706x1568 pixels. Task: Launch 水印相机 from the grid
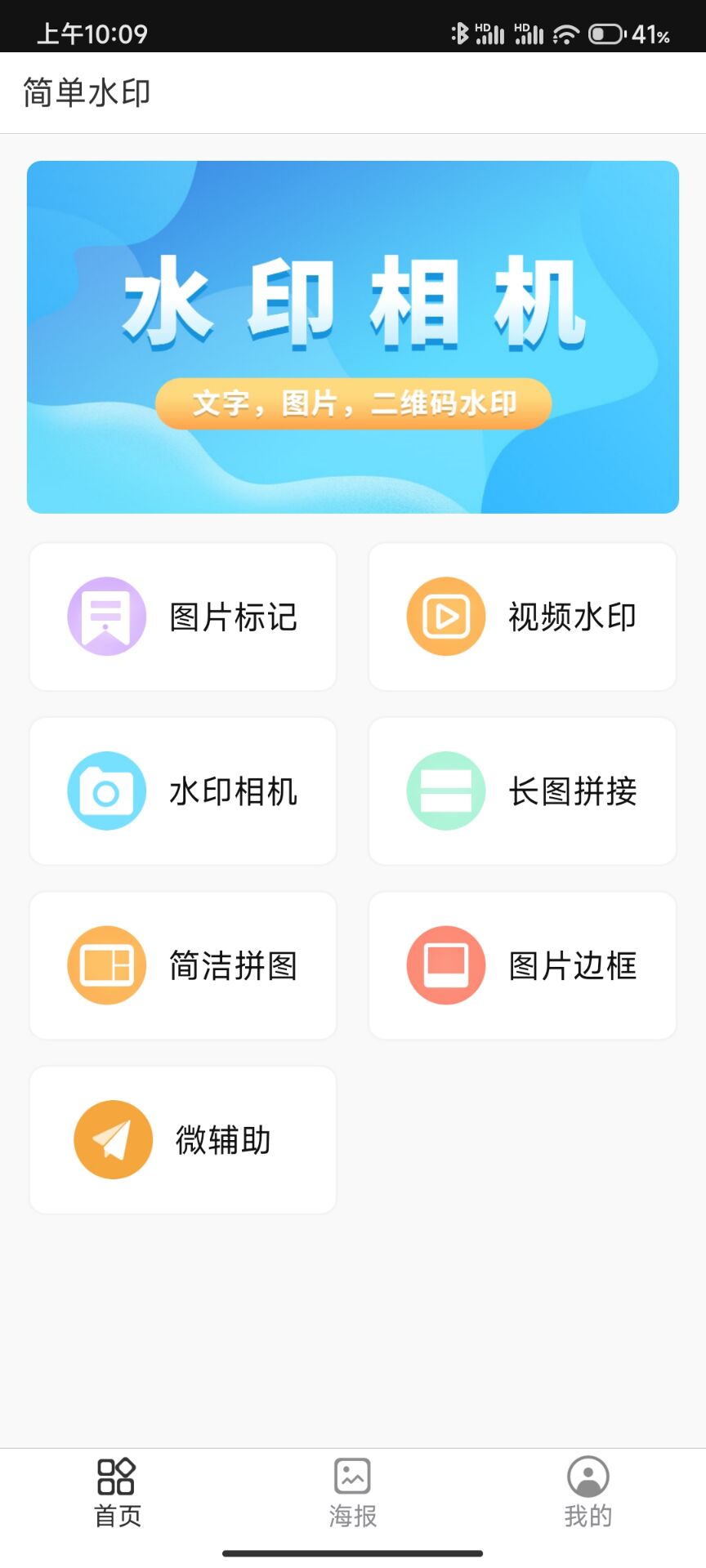pyautogui.click(x=183, y=791)
